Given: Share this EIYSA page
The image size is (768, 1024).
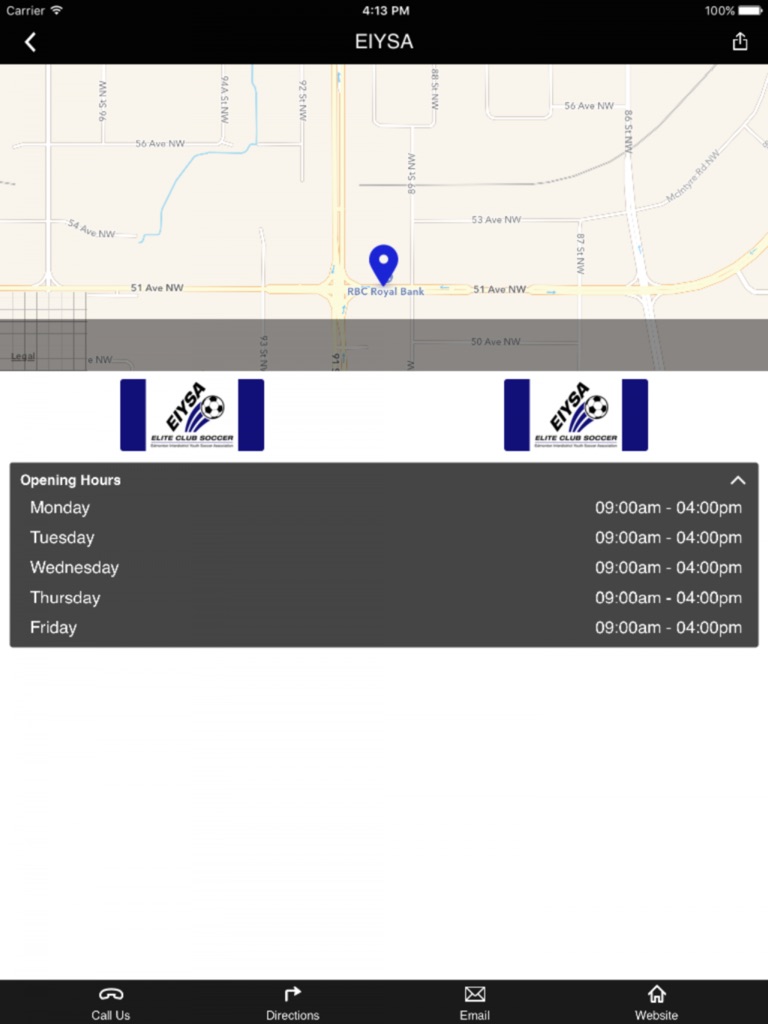Looking at the screenshot, I should (739, 42).
